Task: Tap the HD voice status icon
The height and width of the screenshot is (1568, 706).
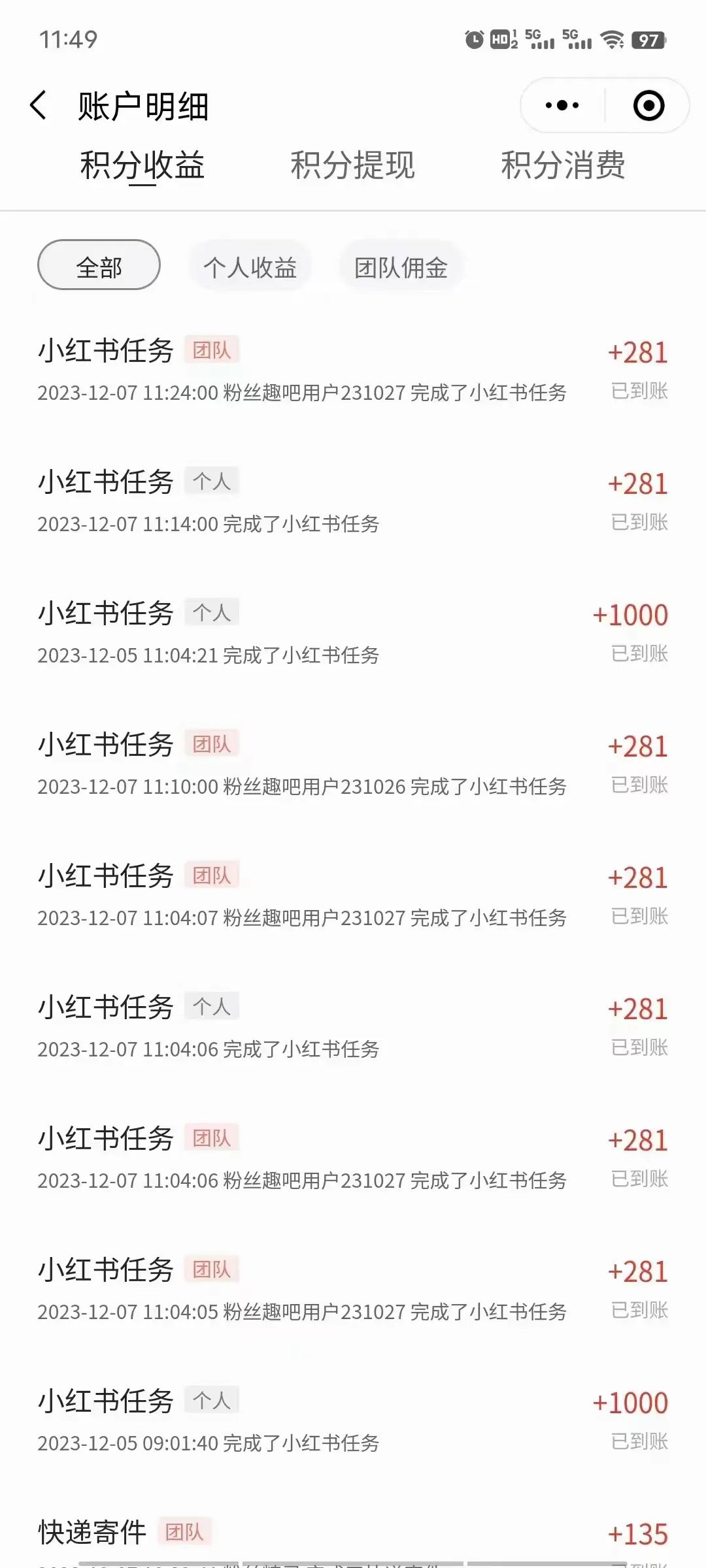Action: (500, 41)
